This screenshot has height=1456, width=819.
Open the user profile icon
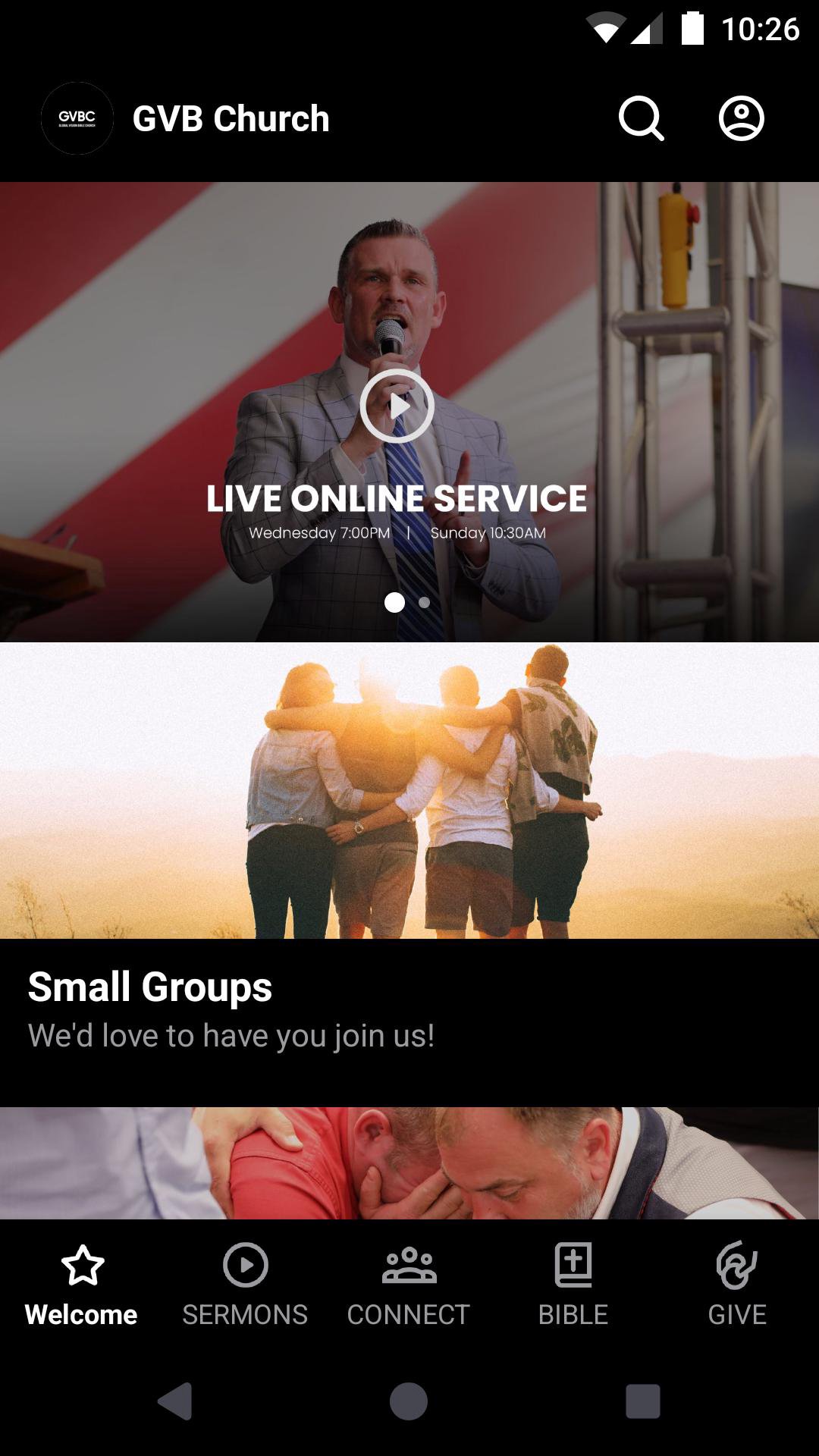[x=741, y=119]
